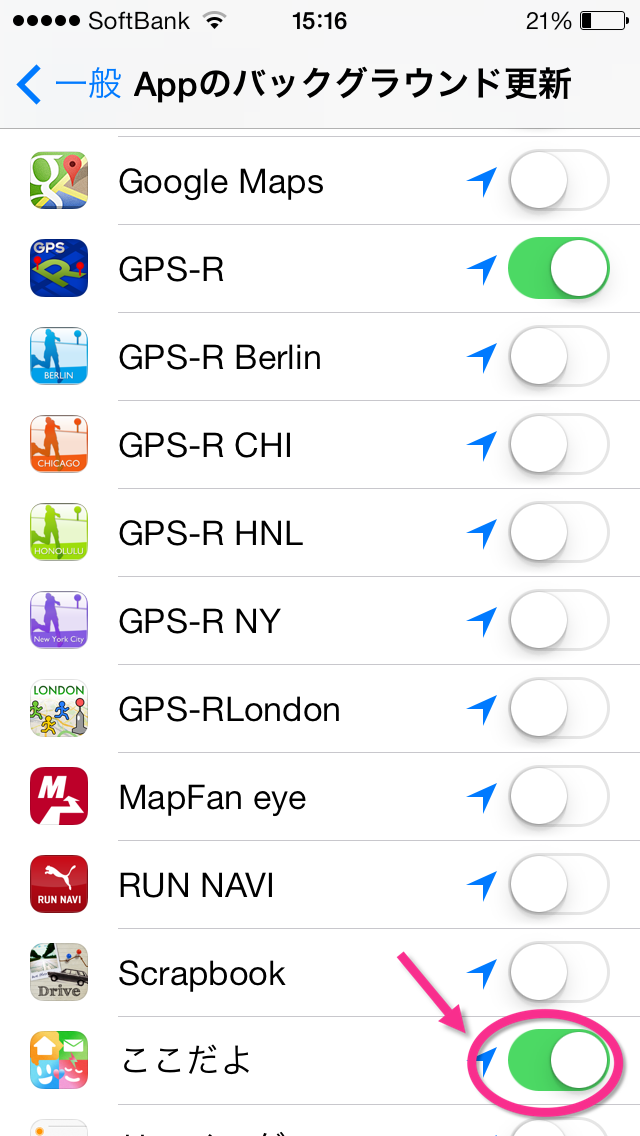This screenshot has width=640, height=1136.
Task: Enable the GPS-R HNL switch
Action: (559, 532)
